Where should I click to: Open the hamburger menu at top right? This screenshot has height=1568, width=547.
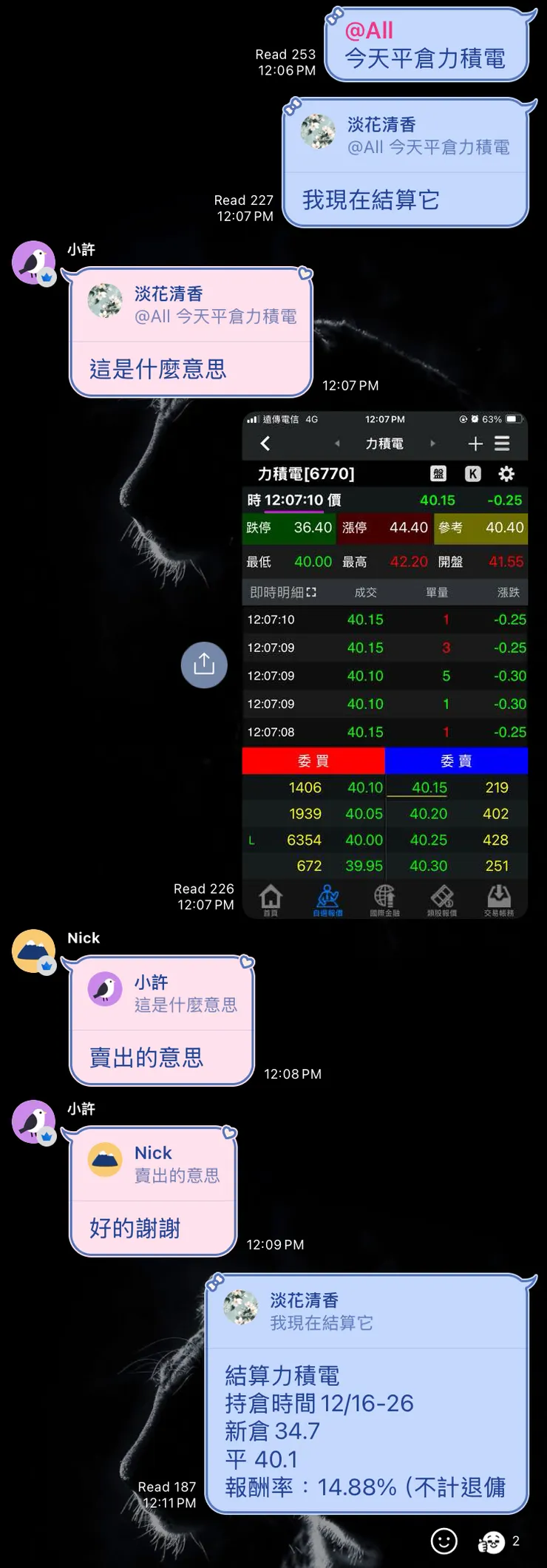click(x=502, y=443)
